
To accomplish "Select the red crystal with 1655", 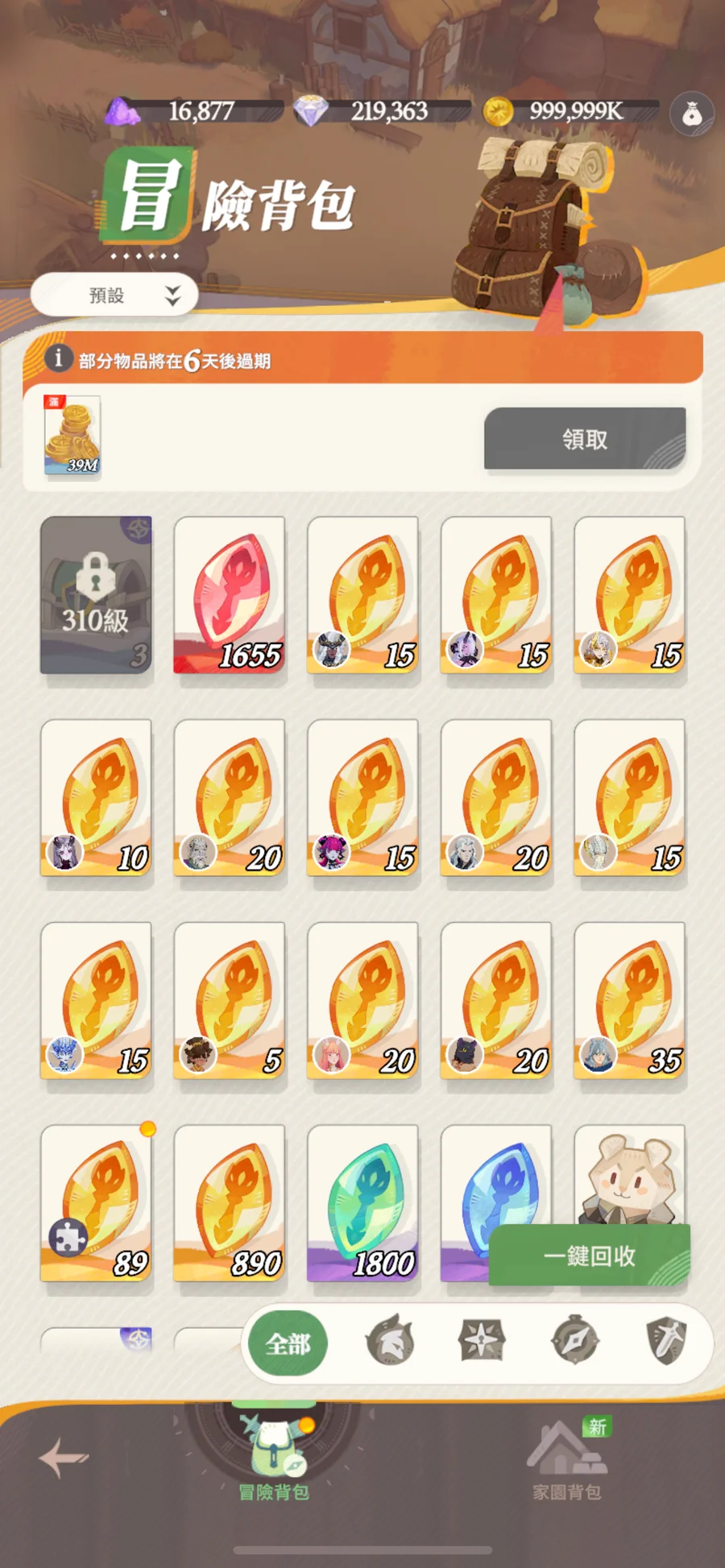I will coord(230,595).
